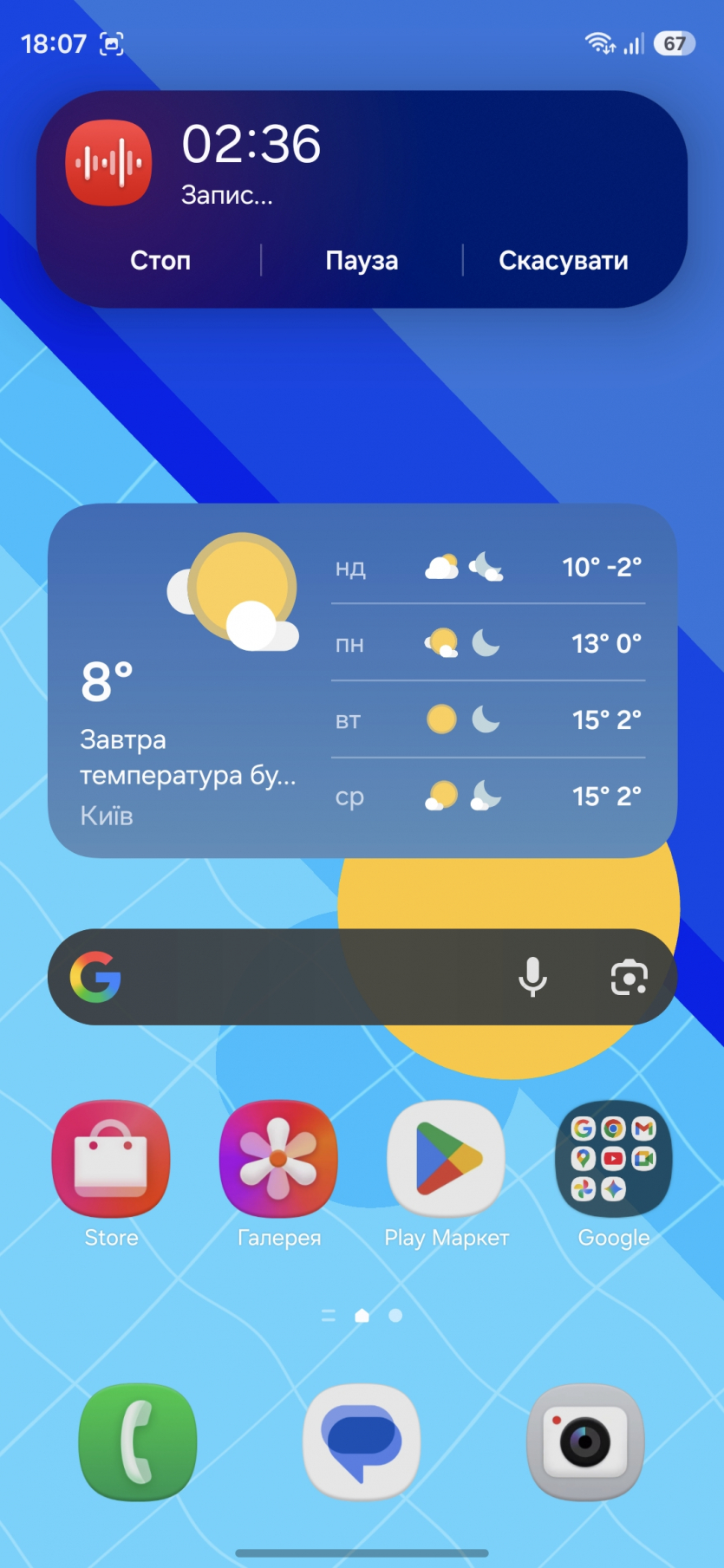
Task: Launch the Store app
Action: (x=111, y=1159)
